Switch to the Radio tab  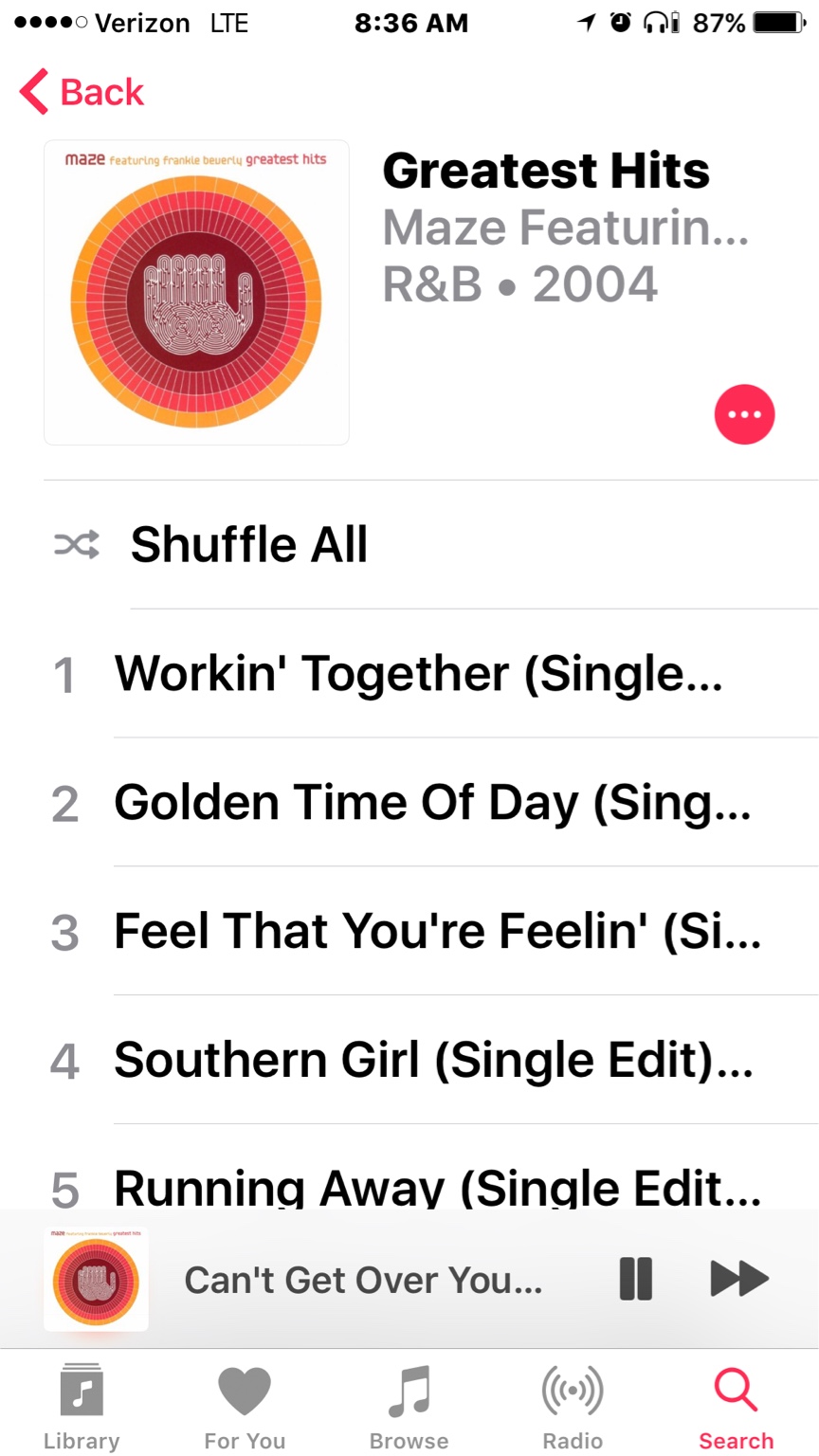click(x=573, y=1408)
